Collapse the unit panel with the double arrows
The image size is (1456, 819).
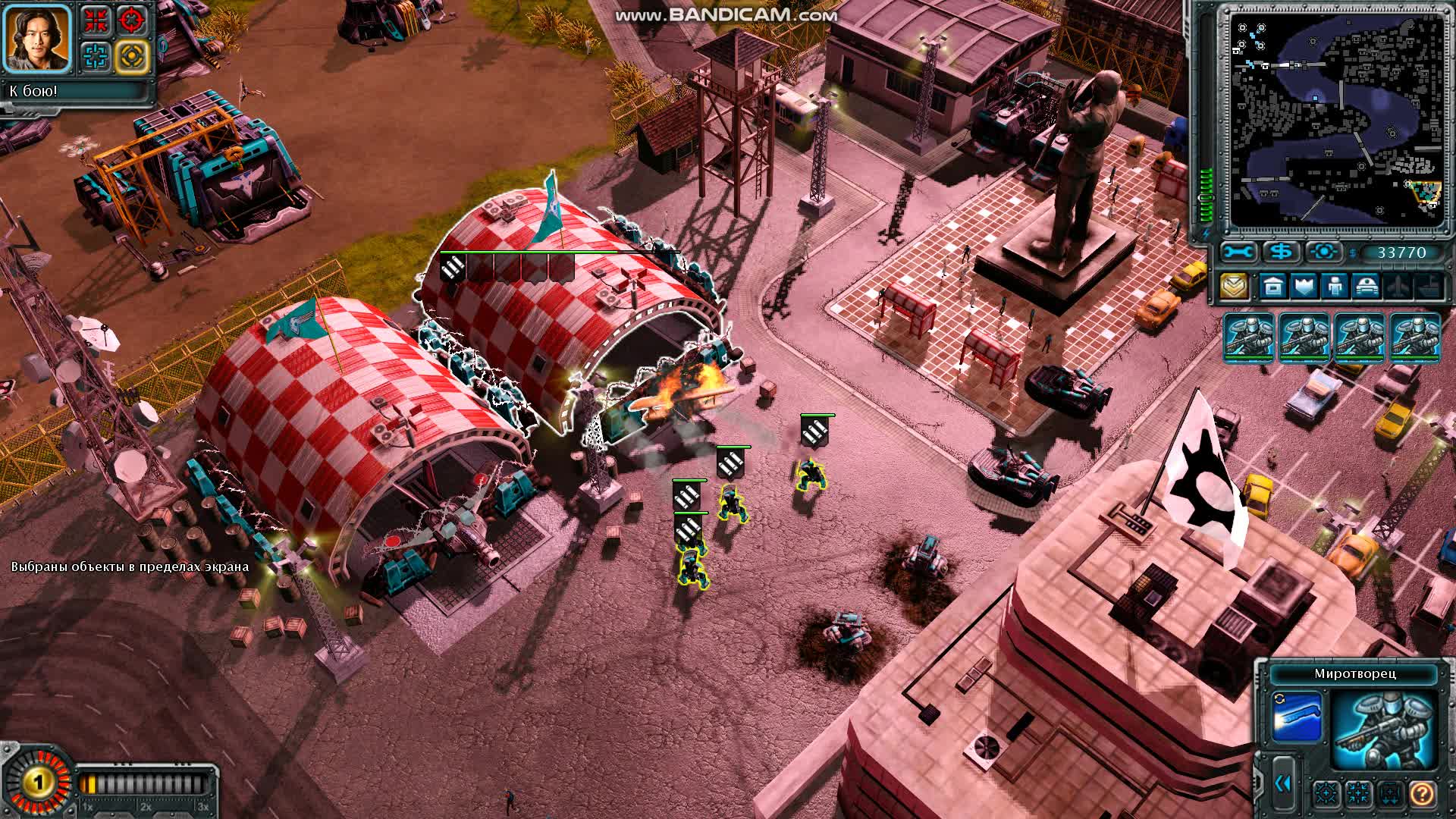(x=1282, y=783)
